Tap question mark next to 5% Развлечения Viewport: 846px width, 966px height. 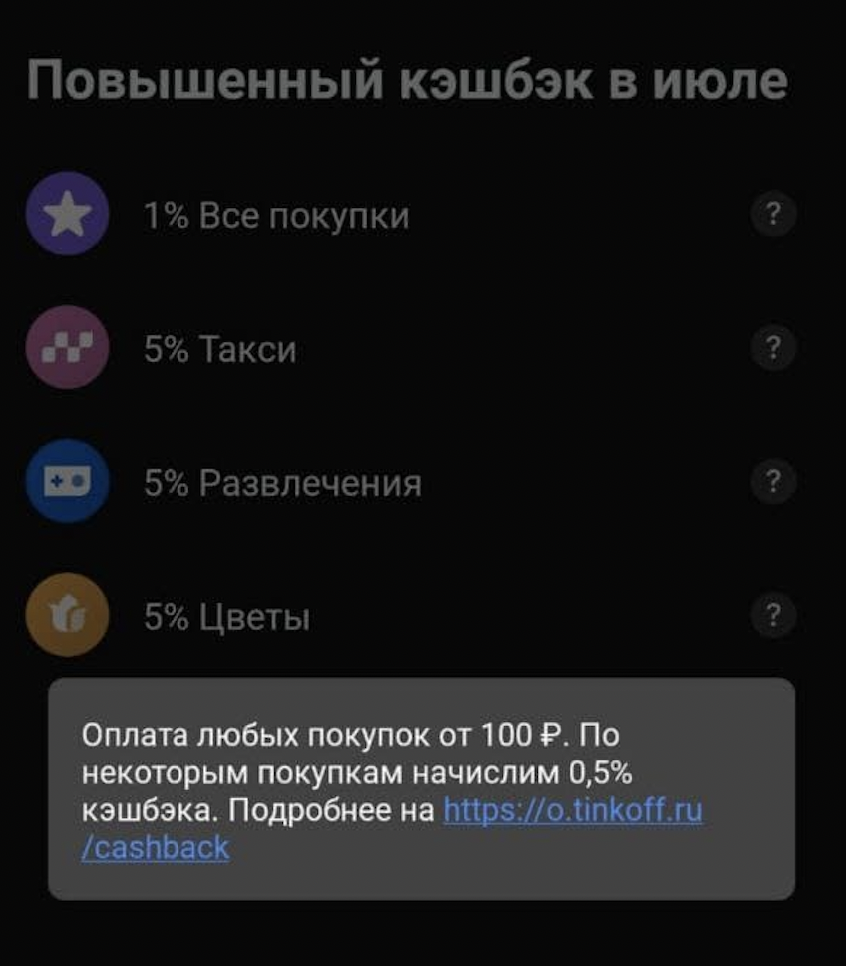click(x=772, y=482)
